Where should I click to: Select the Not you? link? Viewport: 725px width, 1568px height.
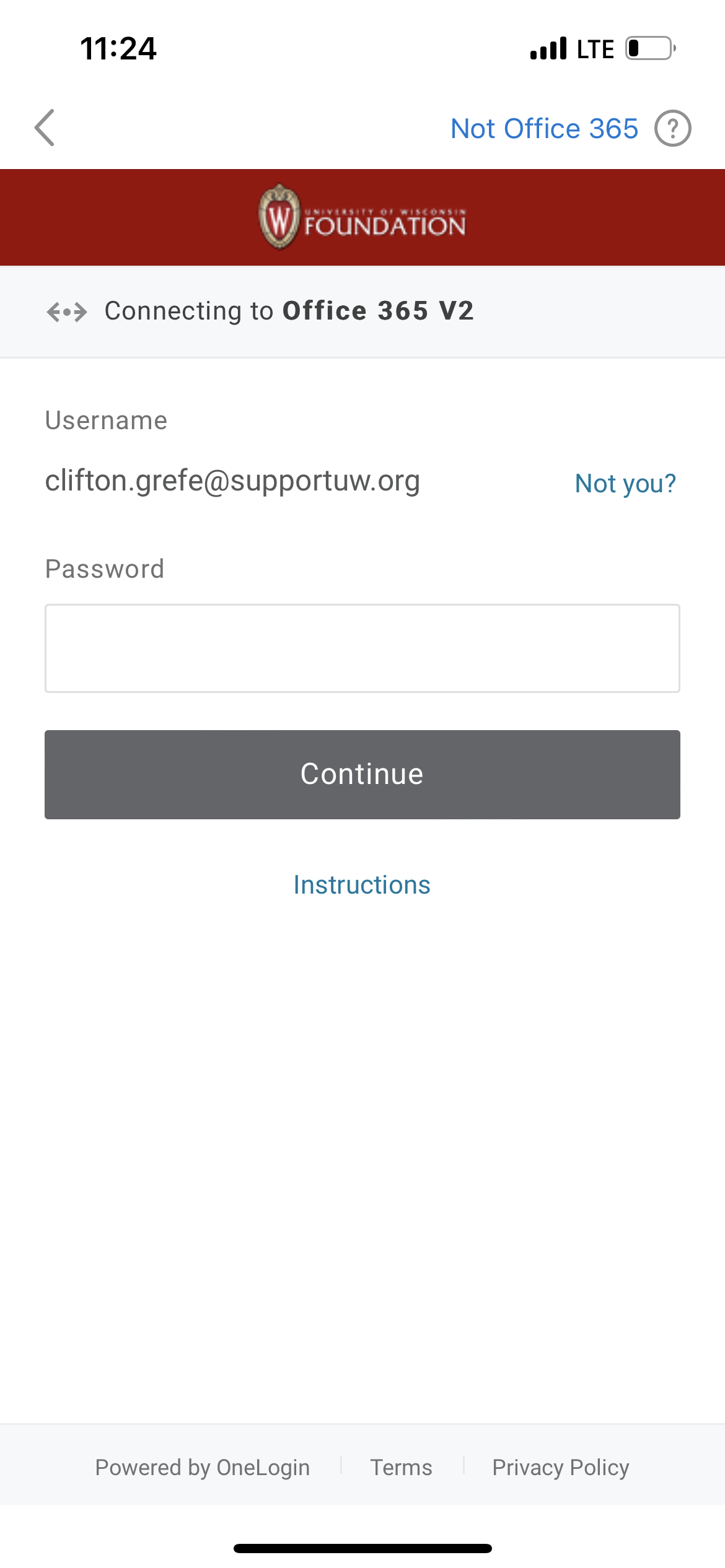[x=625, y=483]
